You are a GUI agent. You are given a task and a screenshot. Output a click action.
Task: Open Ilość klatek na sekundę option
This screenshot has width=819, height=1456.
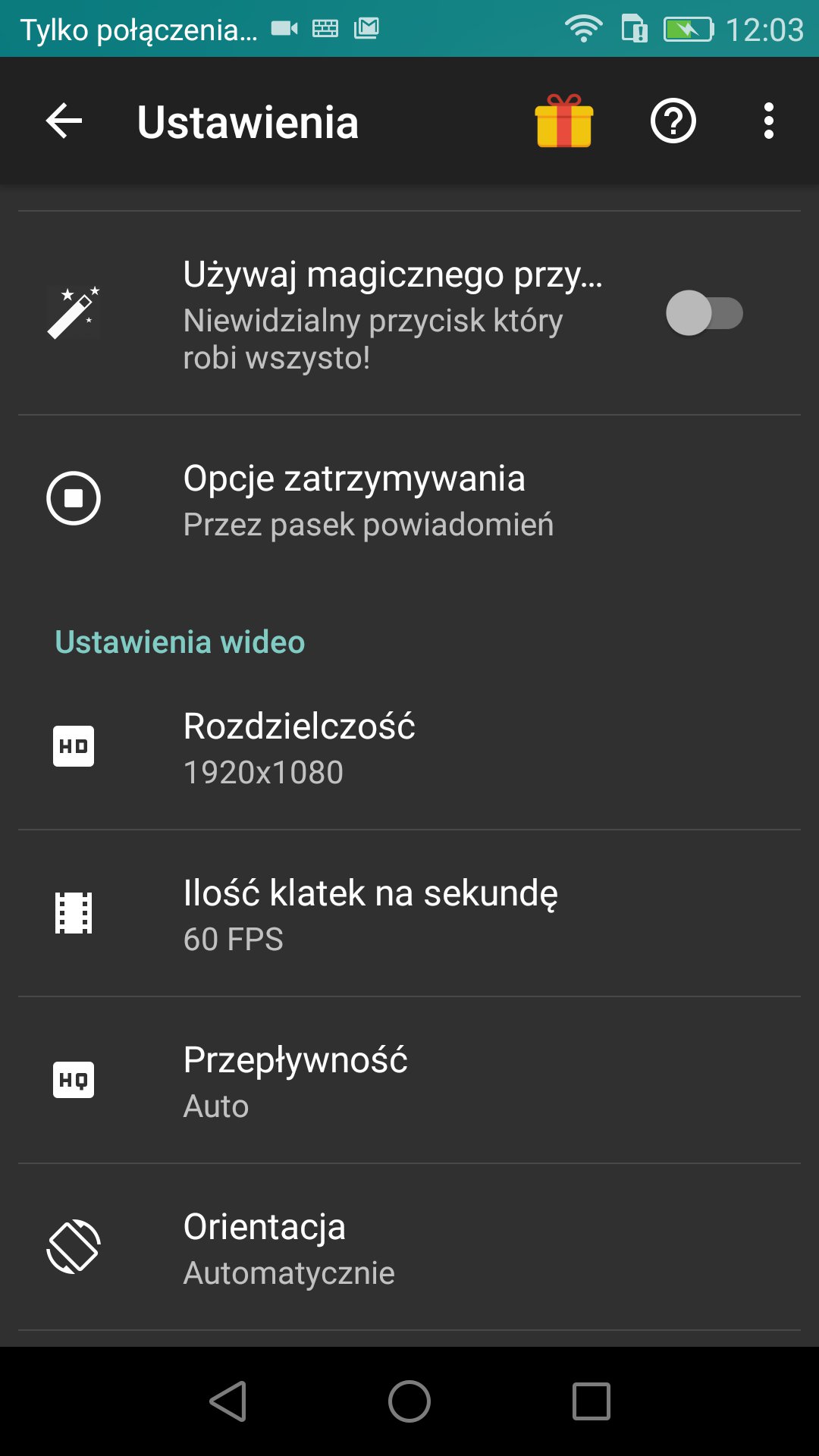[409, 914]
